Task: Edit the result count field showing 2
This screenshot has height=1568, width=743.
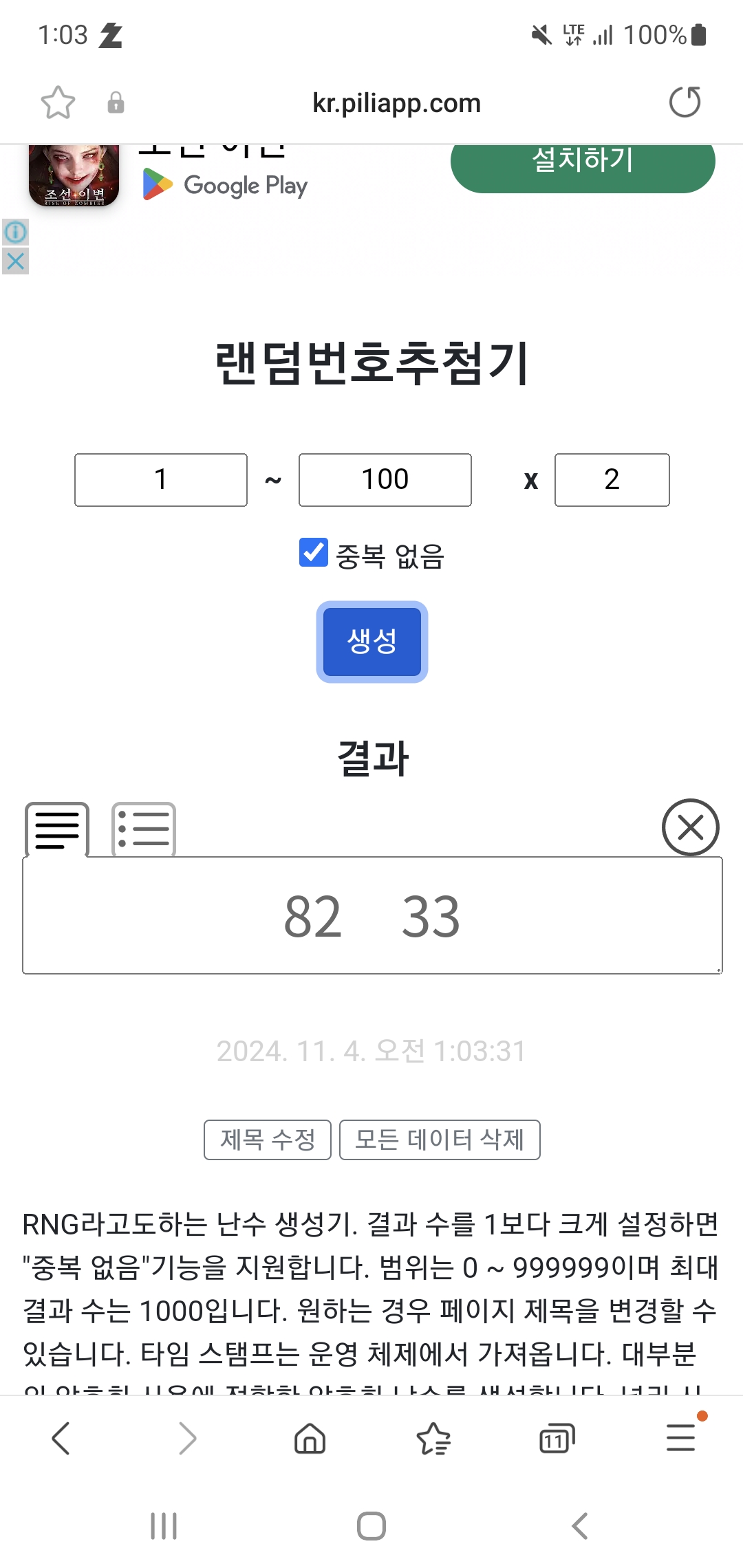Action: coord(612,480)
